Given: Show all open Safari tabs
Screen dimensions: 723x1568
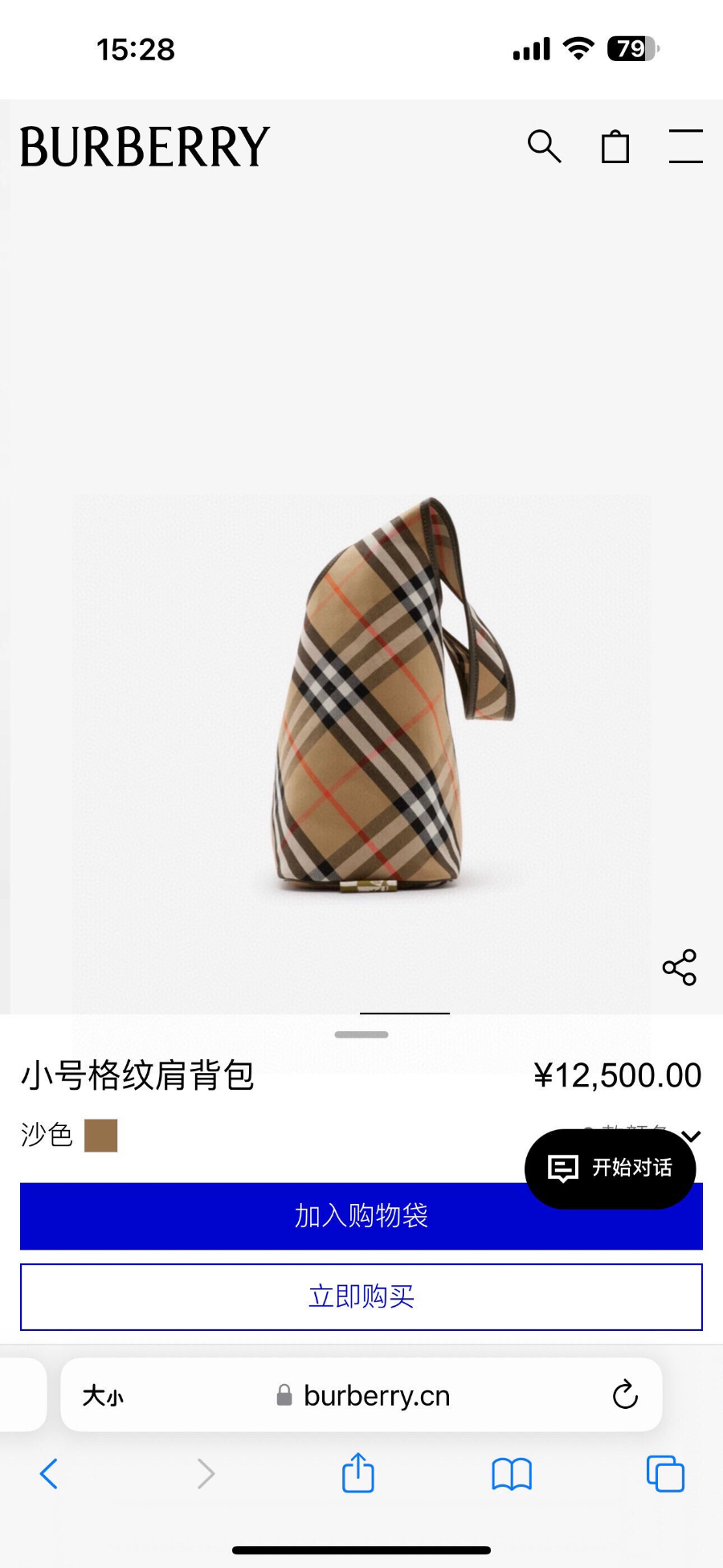Looking at the screenshot, I should pos(665,1474).
